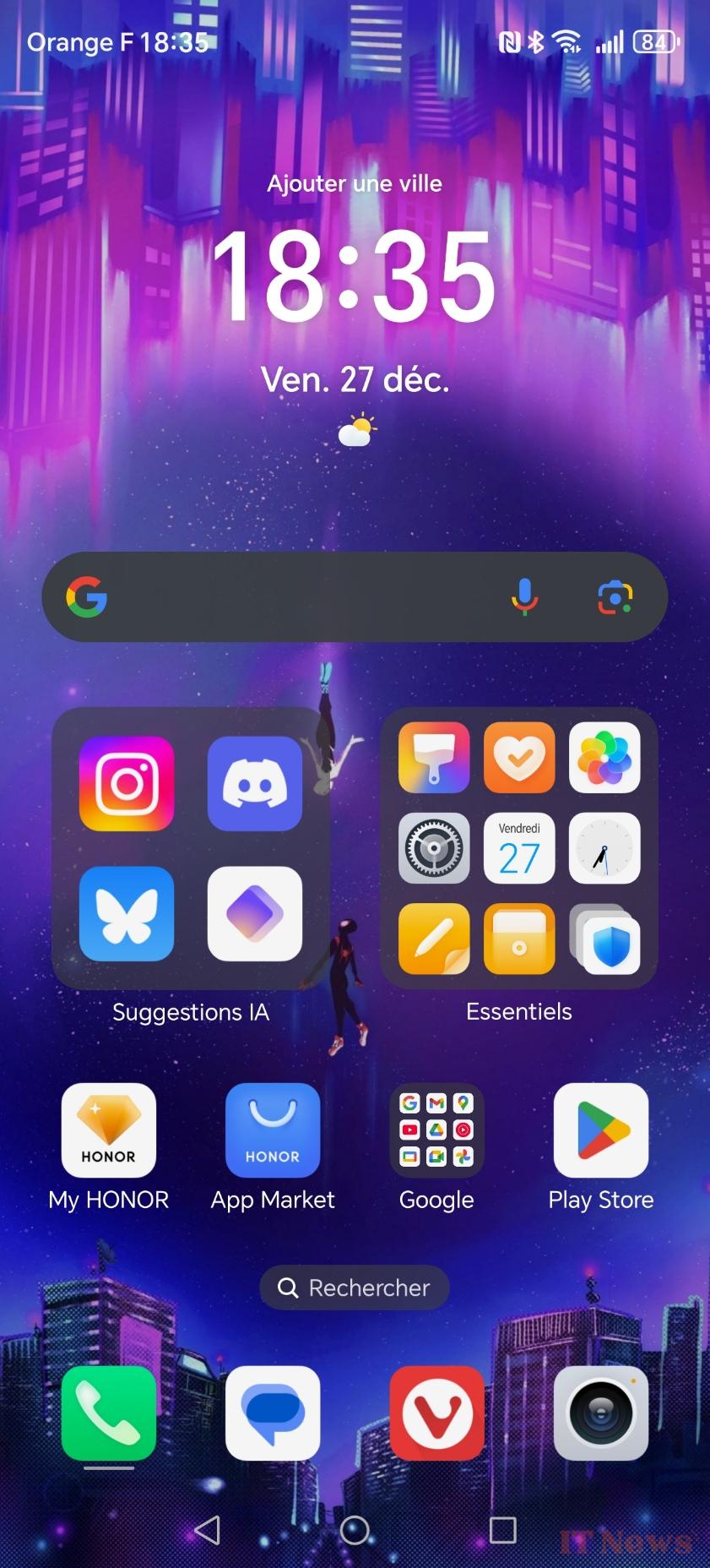Launch Instagram from Suggestions IA
Viewport: 710px width, 1568px height.
(x=127, y=784)
